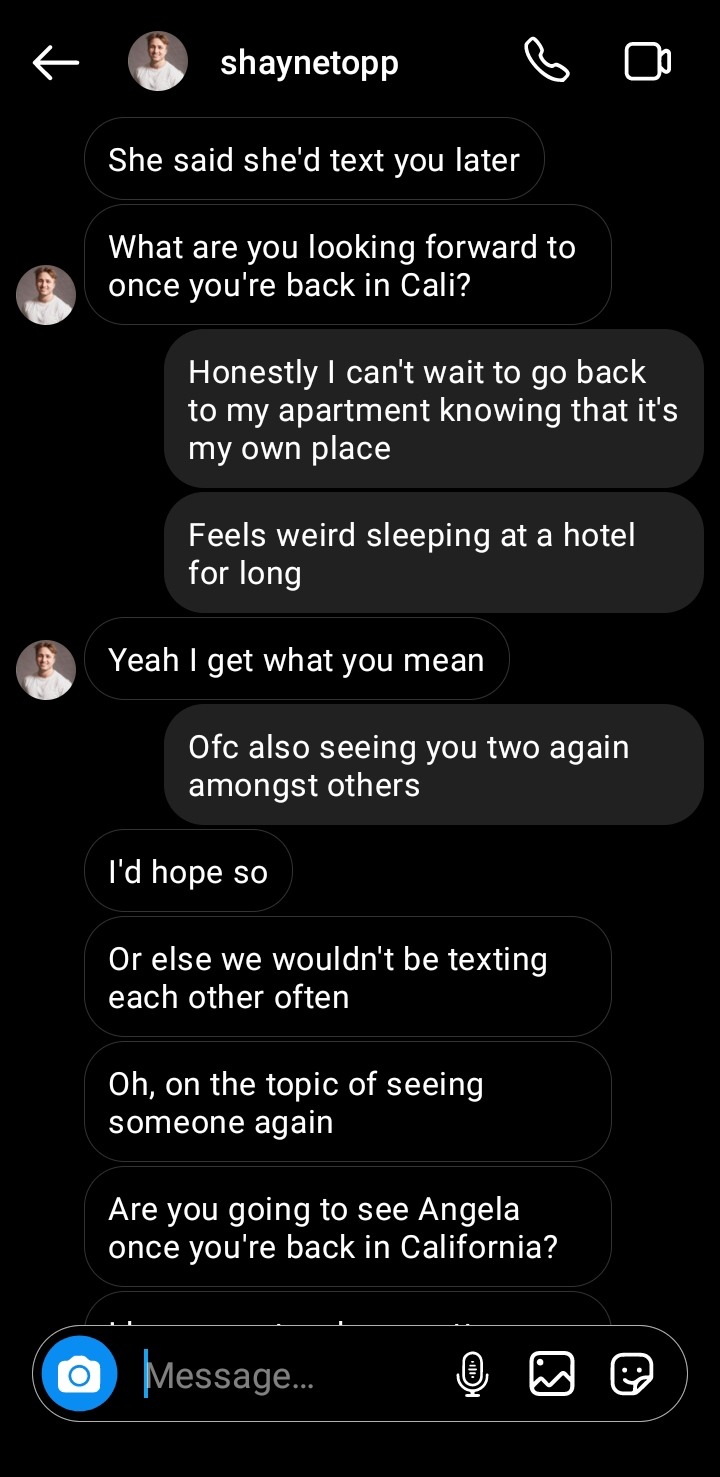
Task: Go back to the inbox
Action: (55, 63)
